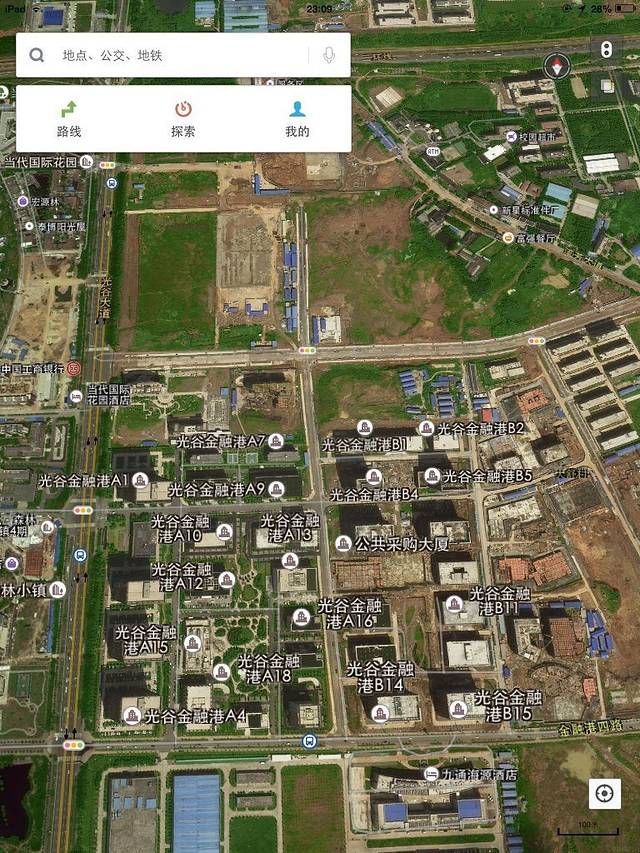Open the search box for places and transit
This screenshot has width=640, height=853.
coord(180,56)
